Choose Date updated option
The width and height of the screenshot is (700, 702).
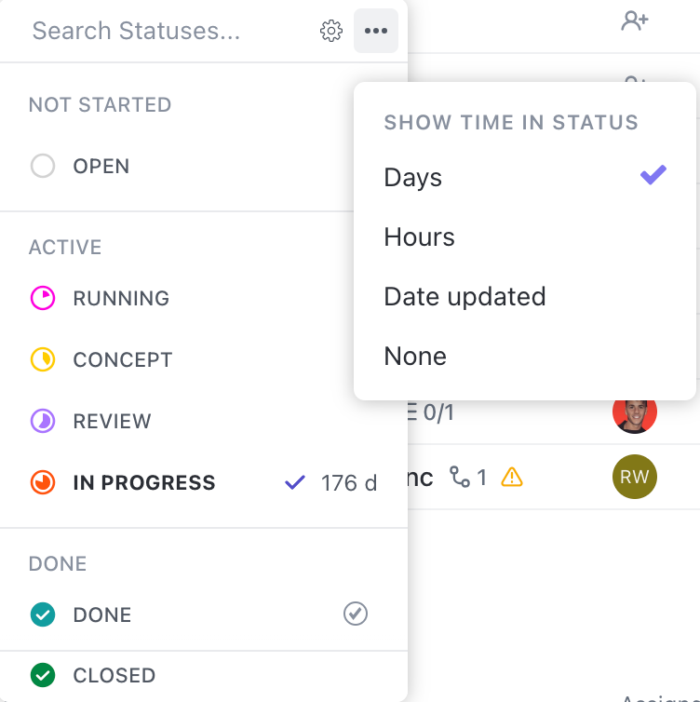tap(465, 297)
